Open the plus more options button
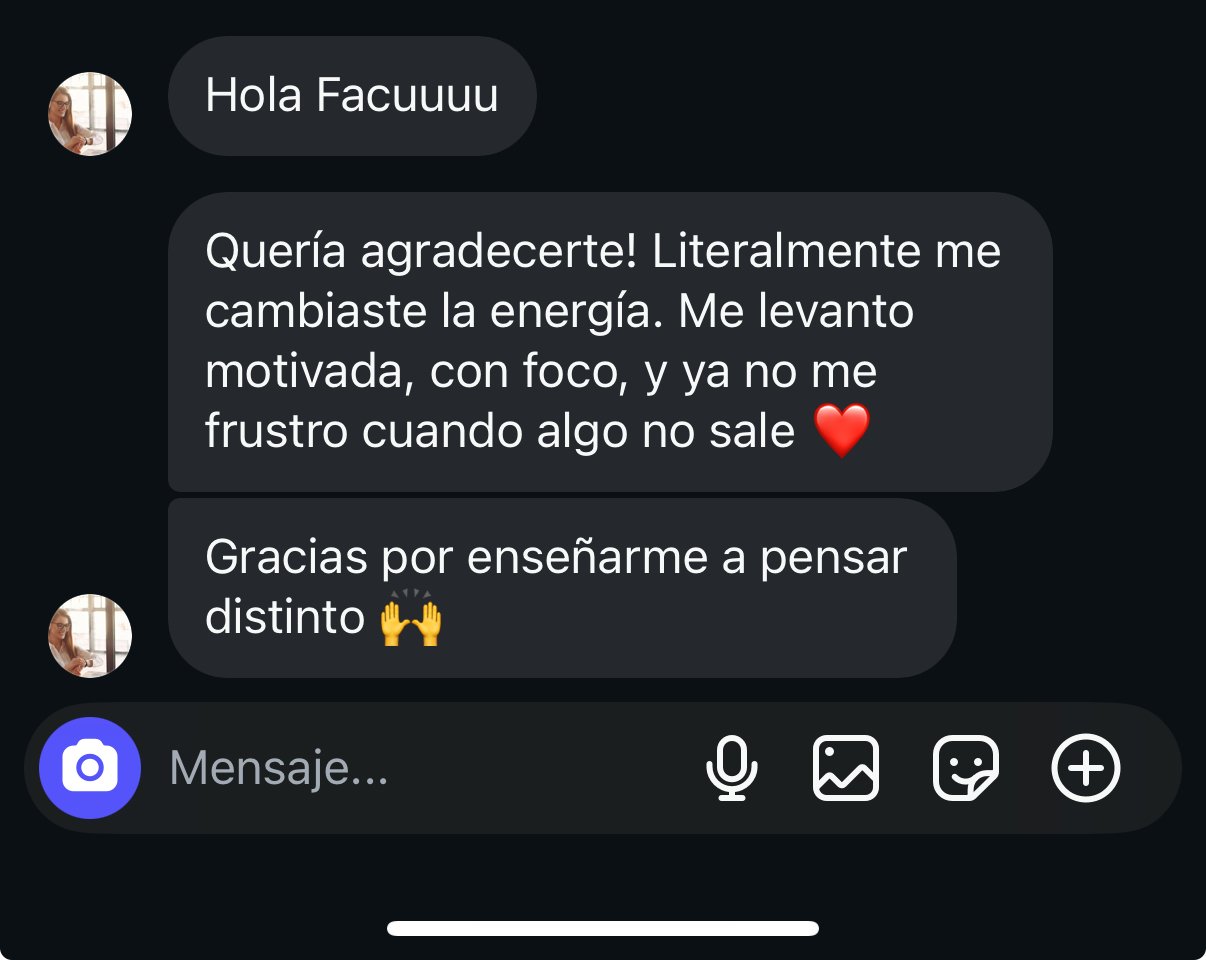1206x960 pixels. pyautogui.click(x=1085, y=768)
